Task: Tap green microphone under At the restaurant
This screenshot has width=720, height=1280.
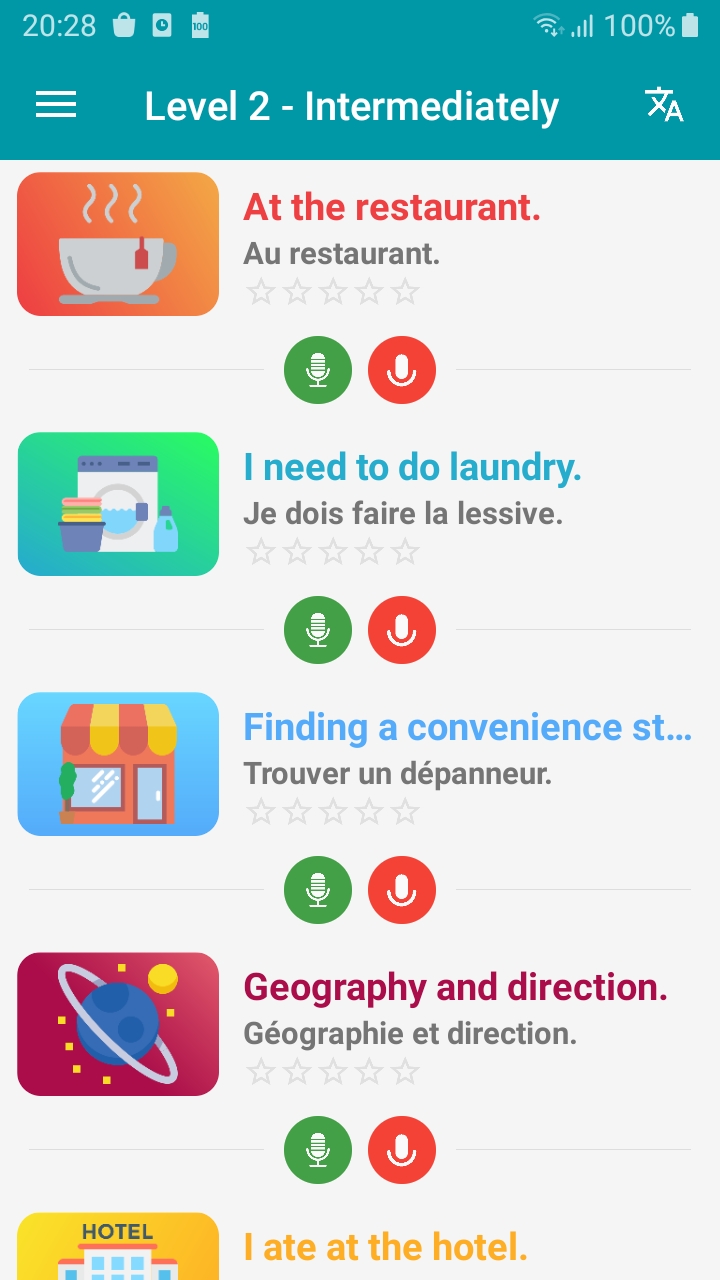Action: (318, 370)
